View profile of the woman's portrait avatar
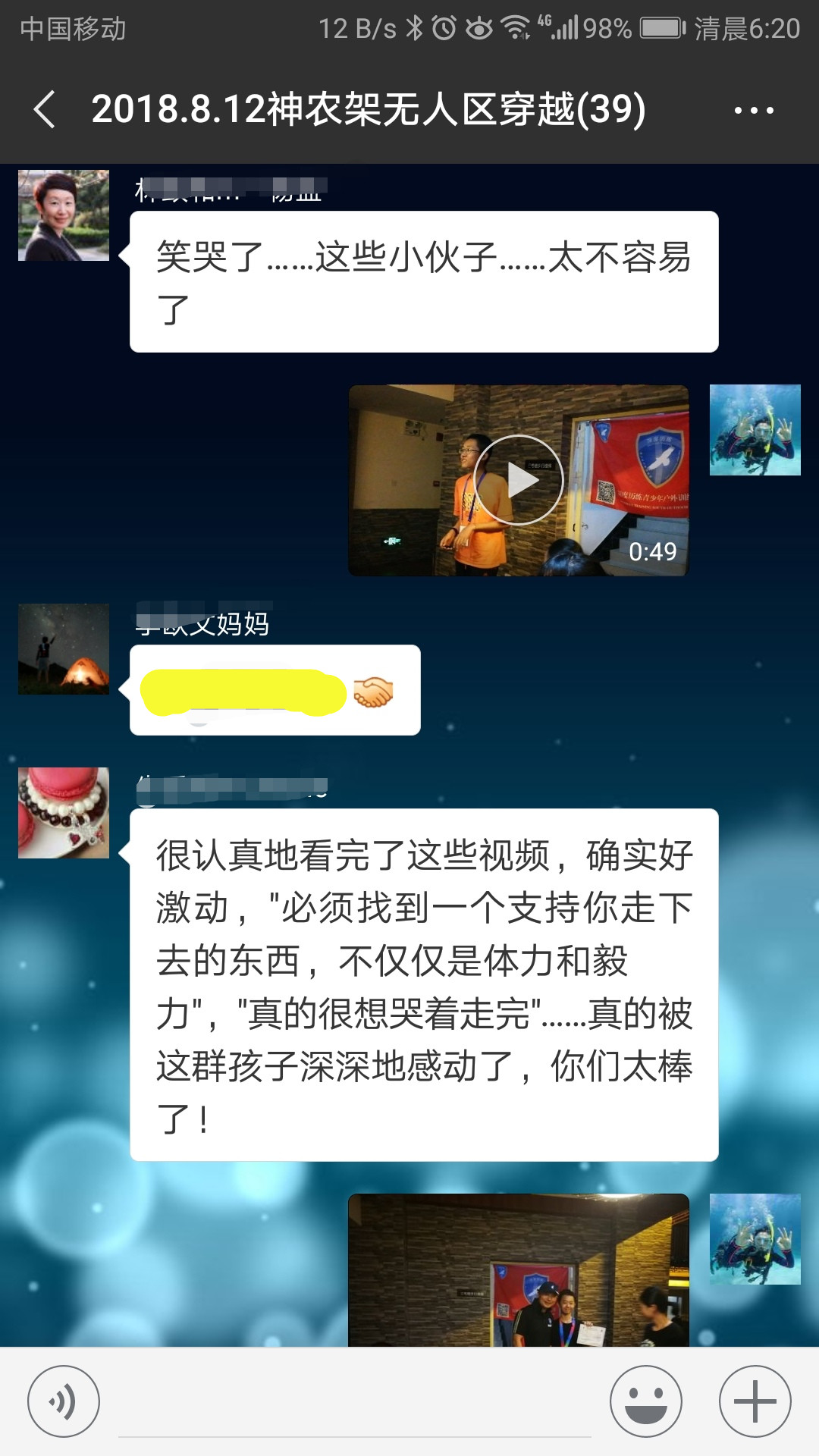 tap(64, 215)
